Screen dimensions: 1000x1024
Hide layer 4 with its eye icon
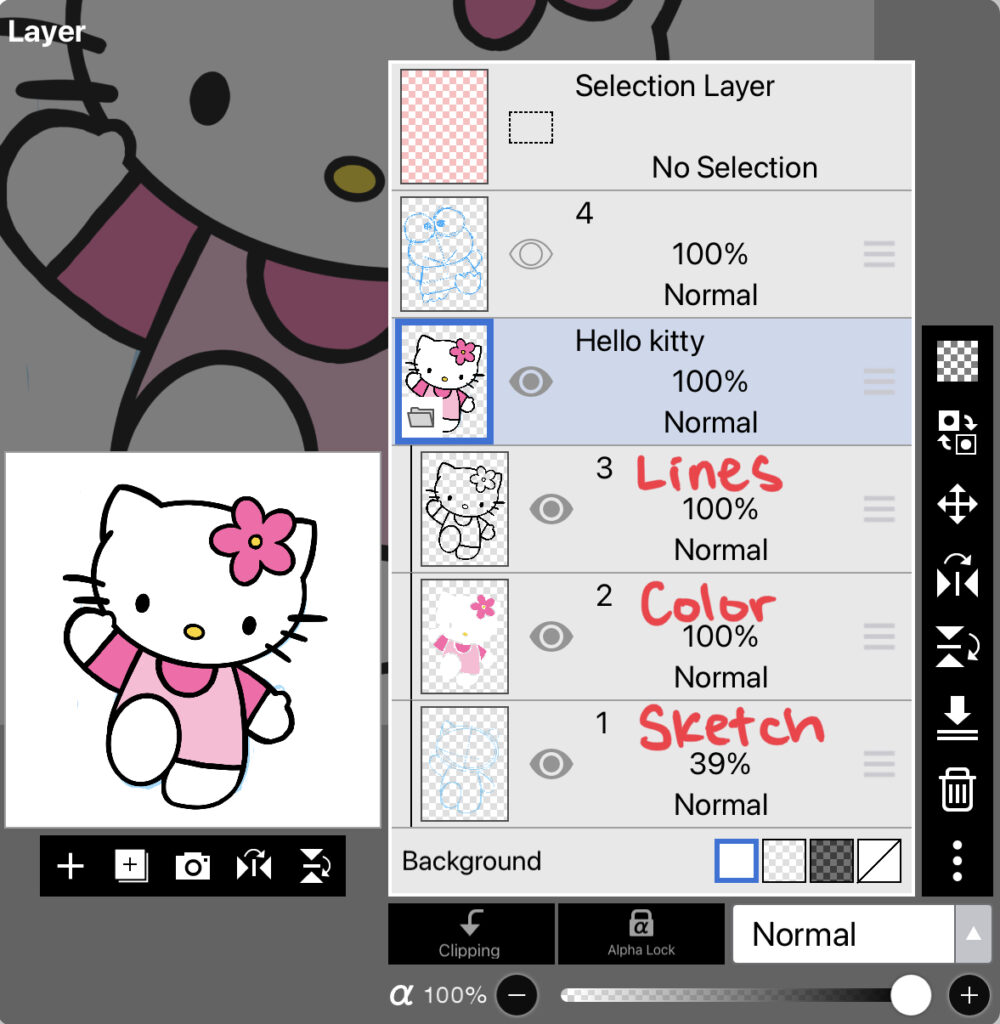click(531, 254)
